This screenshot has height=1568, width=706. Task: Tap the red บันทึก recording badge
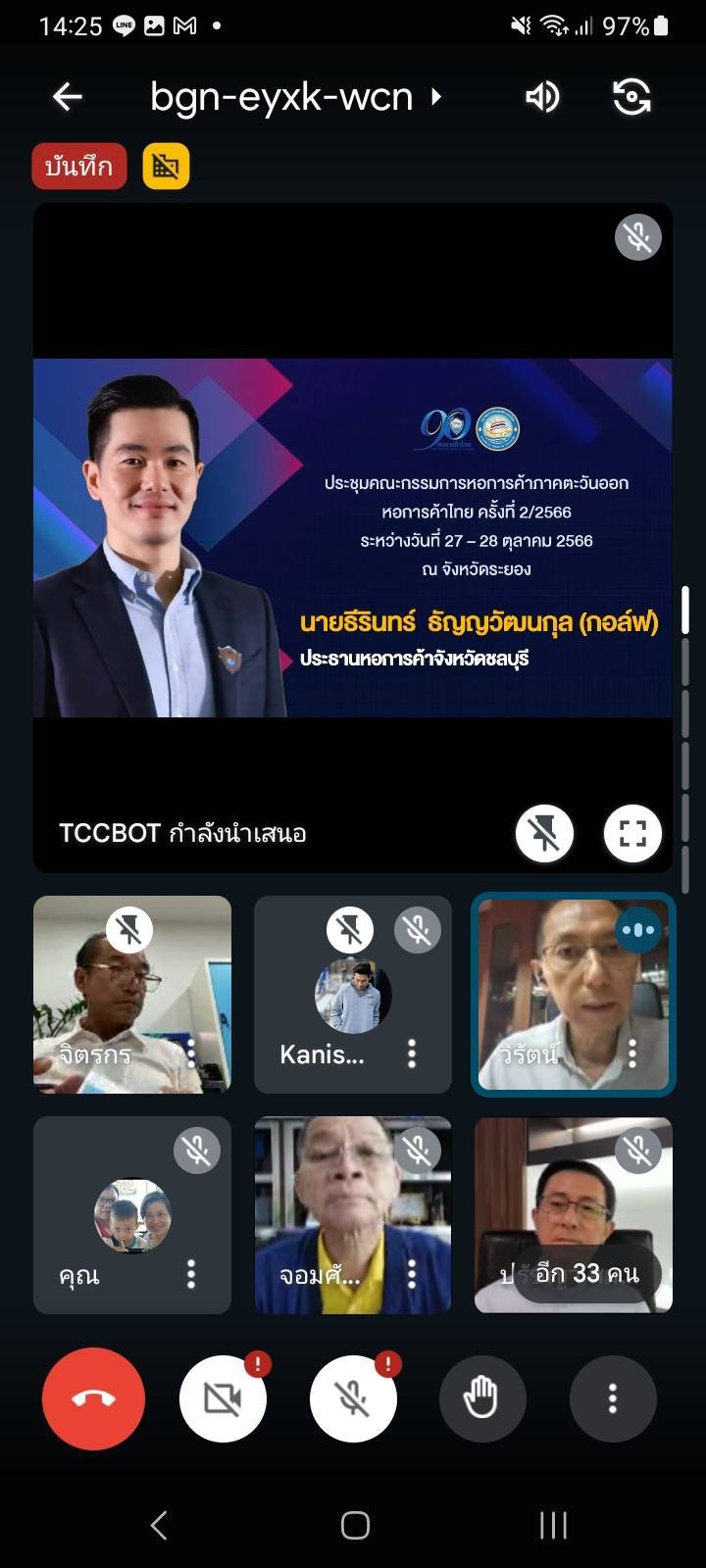click(x=78, y=167)
